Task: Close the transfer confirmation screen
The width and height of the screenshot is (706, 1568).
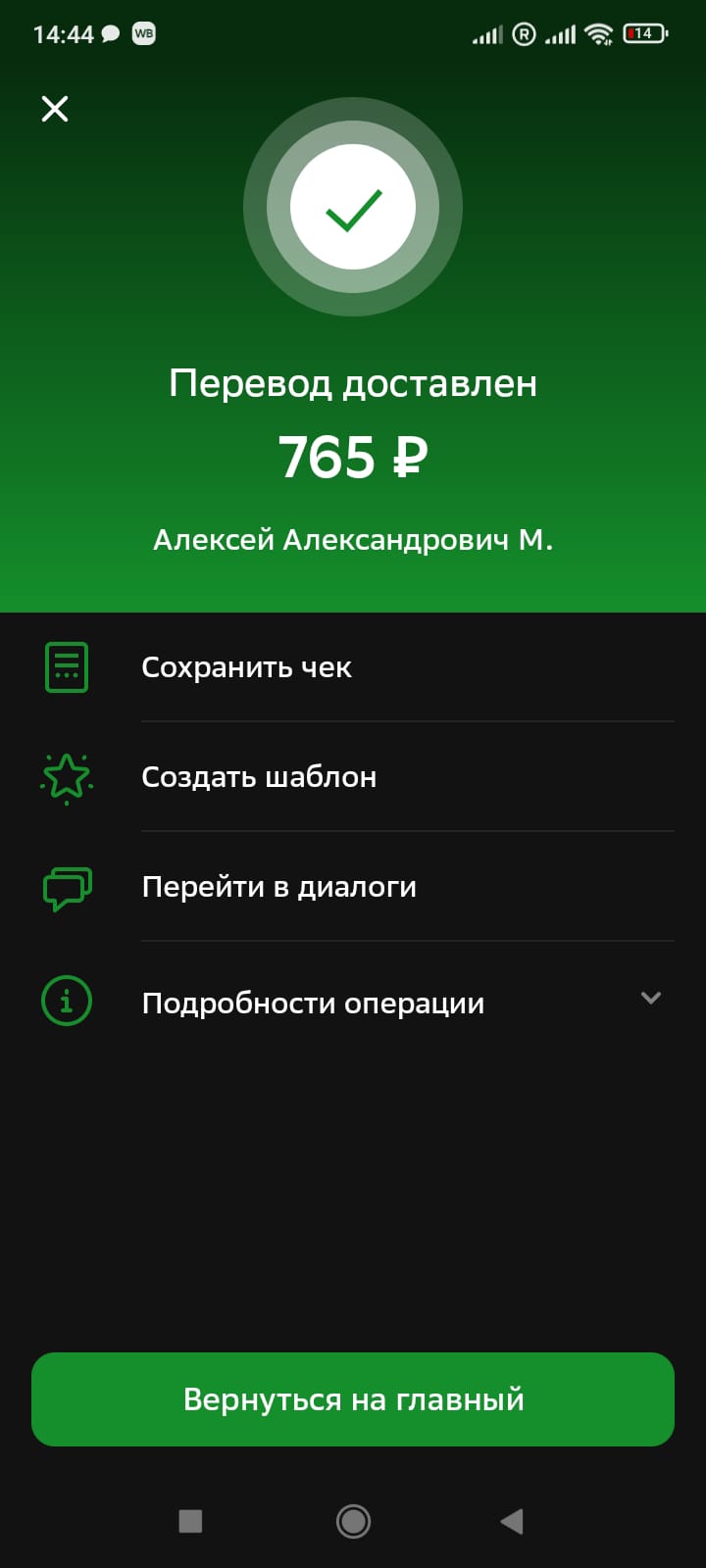Action: pos(55,109)
